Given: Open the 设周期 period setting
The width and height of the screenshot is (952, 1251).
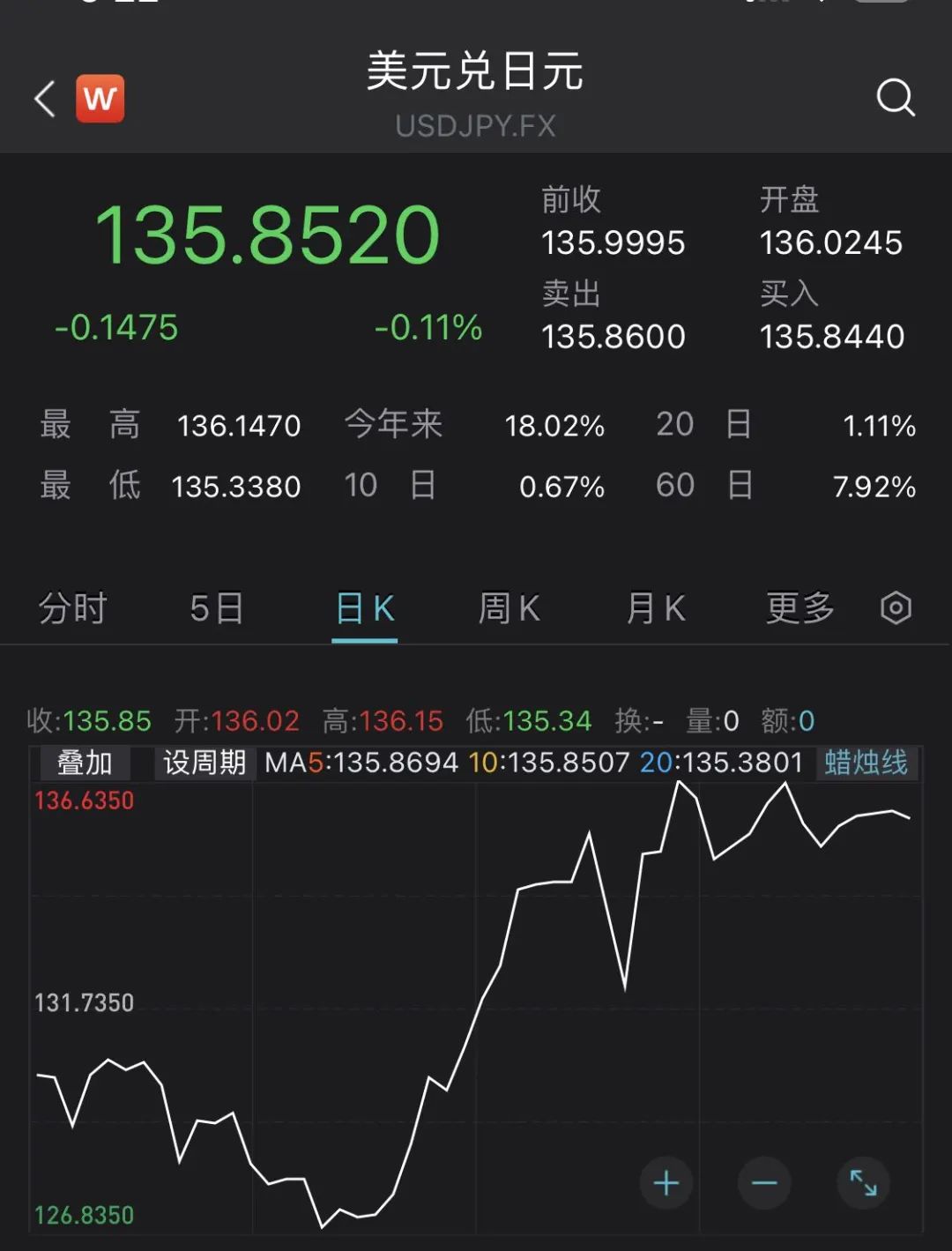Looking at the screenshot, I should [205, 763].
